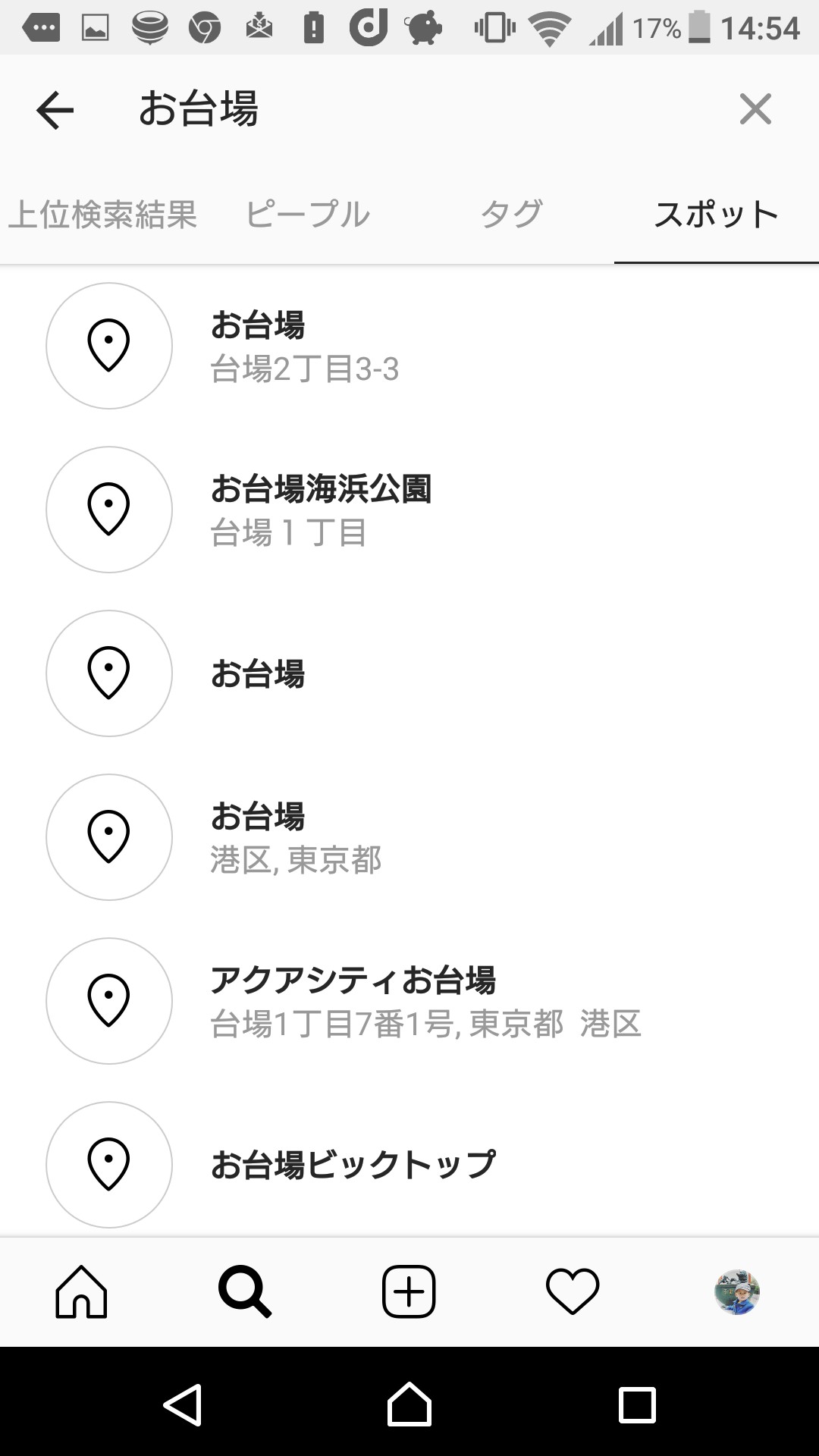The image size is (819, 1456).
Task: Open the search tab in bottom bar
Action: (245, 1291)
